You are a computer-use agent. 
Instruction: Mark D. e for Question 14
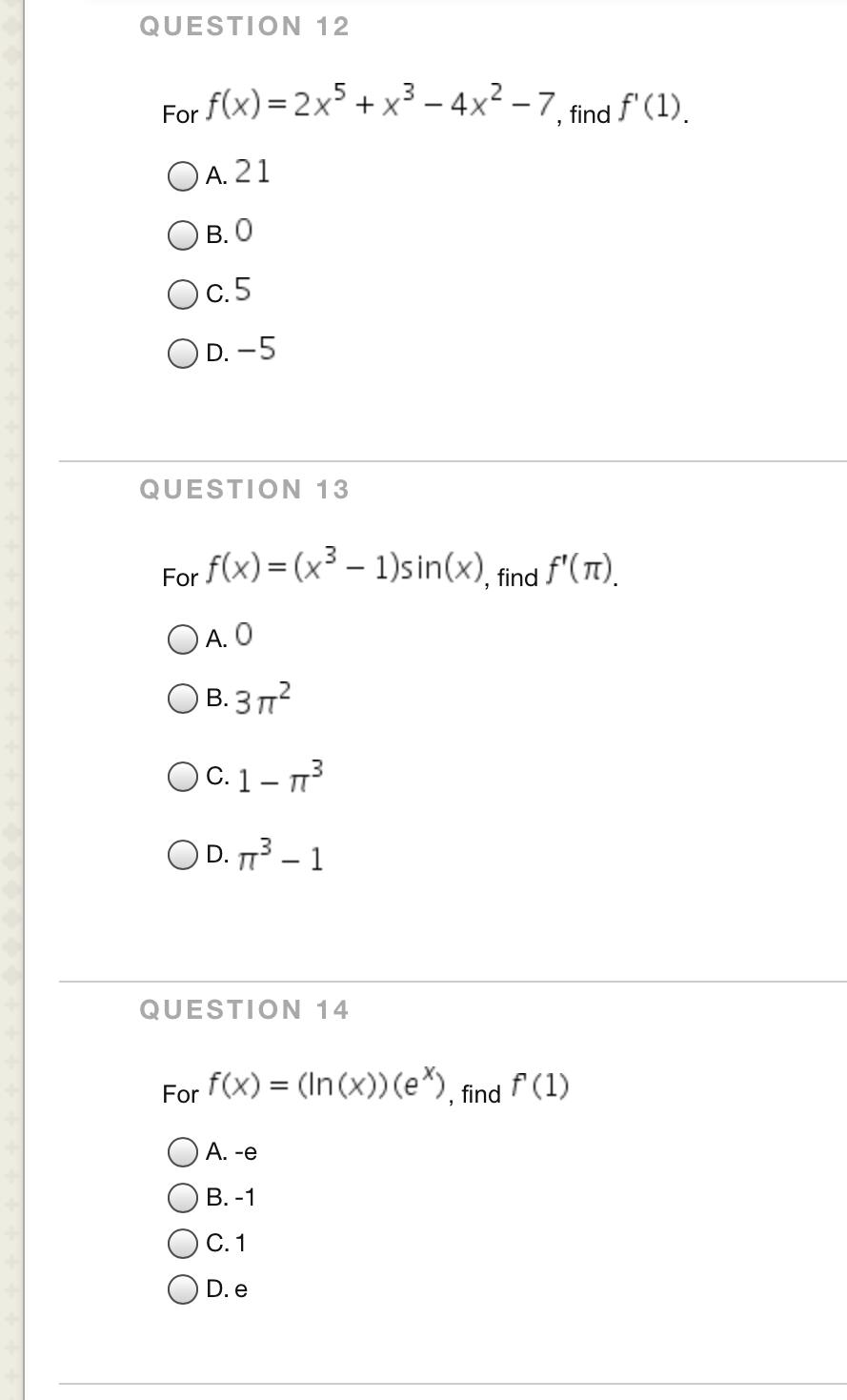click(182, 1288)
